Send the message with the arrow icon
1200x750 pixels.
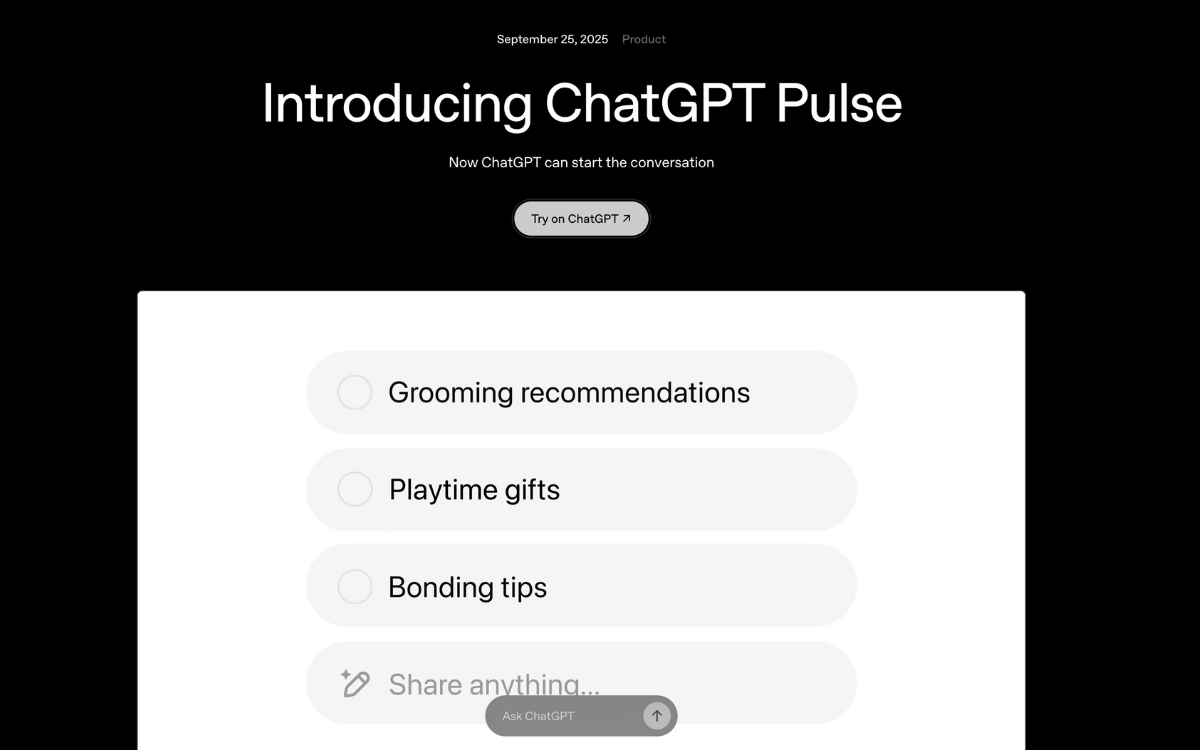coord(656,716)
